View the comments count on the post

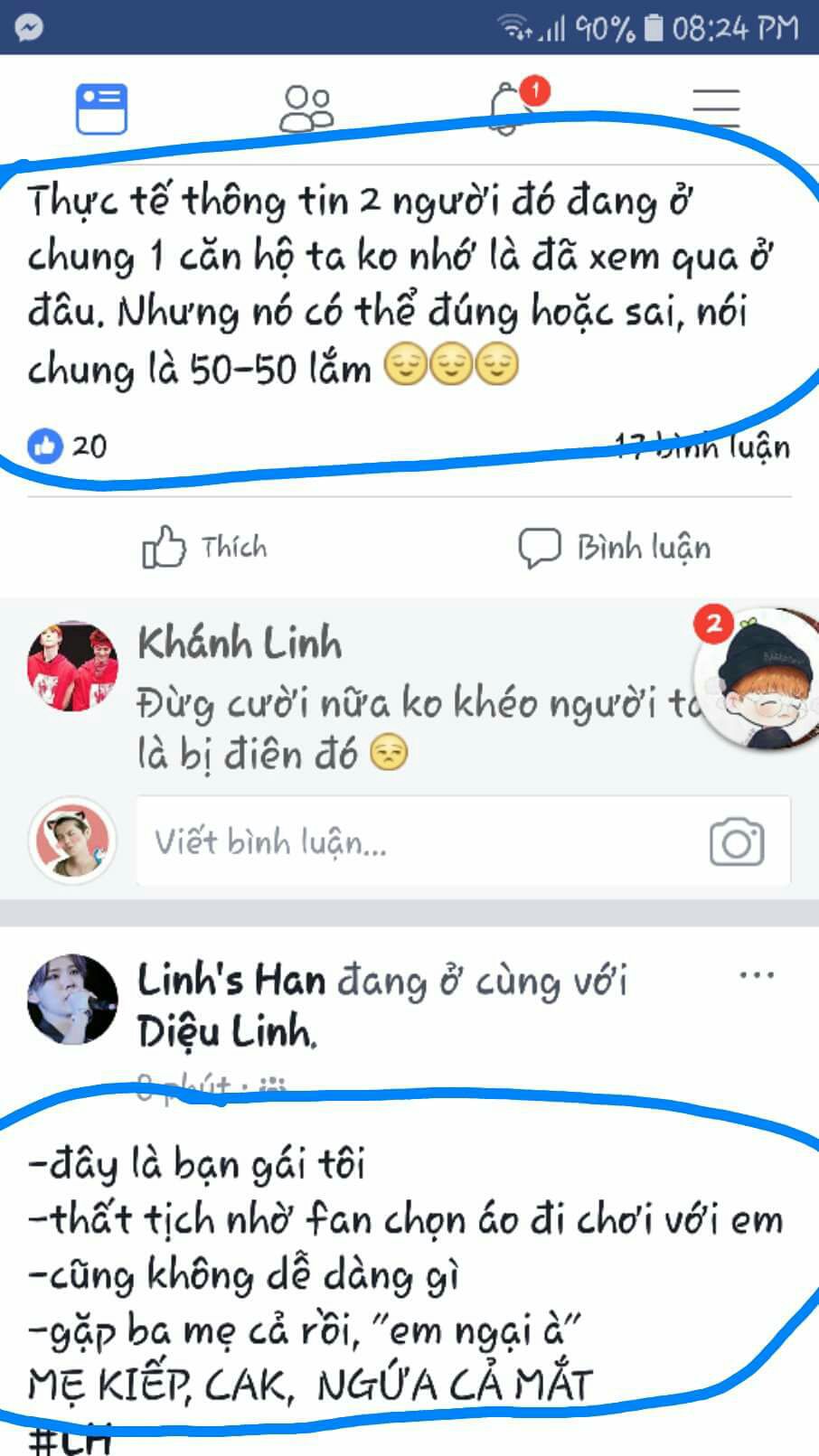703,446
